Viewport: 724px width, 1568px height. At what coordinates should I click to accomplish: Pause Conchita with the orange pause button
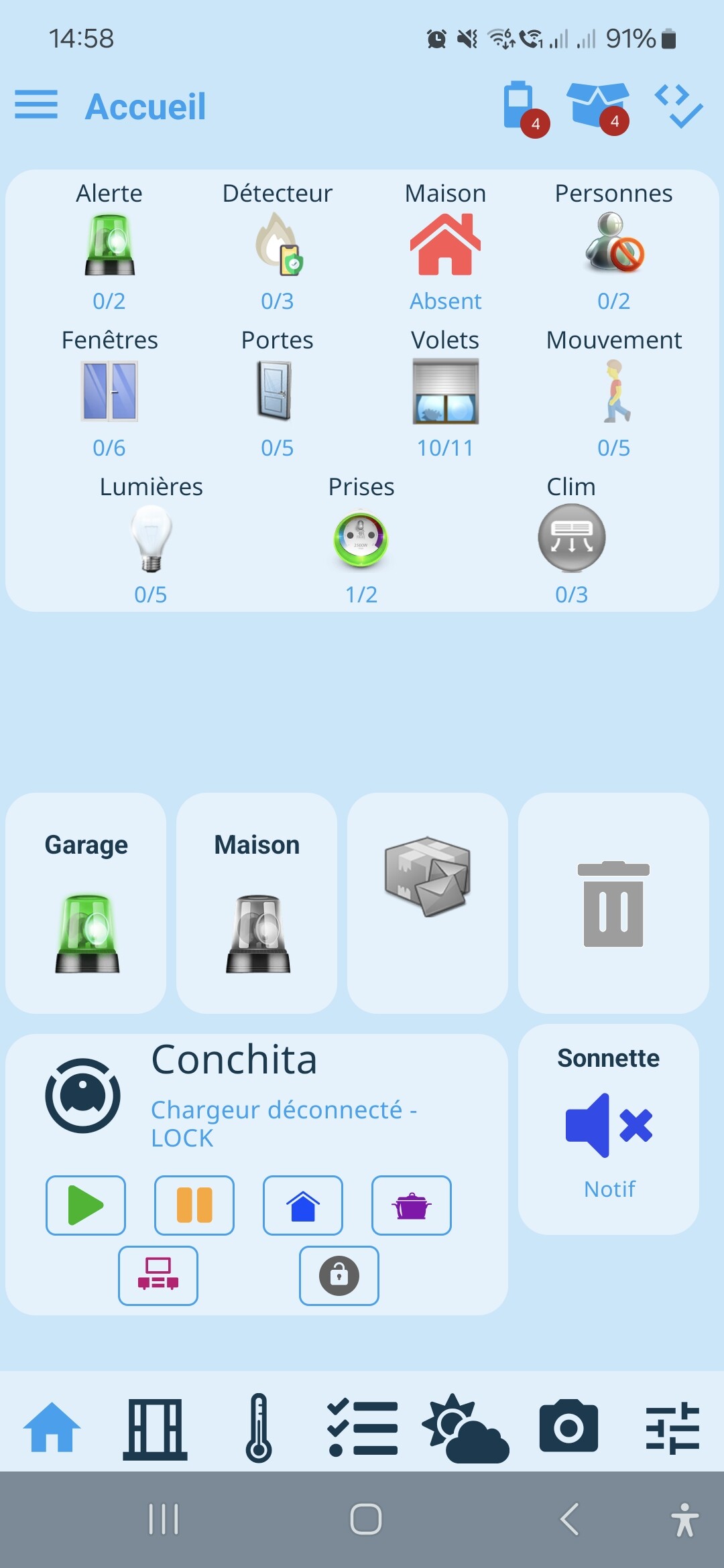click(x=194, y=1205)
